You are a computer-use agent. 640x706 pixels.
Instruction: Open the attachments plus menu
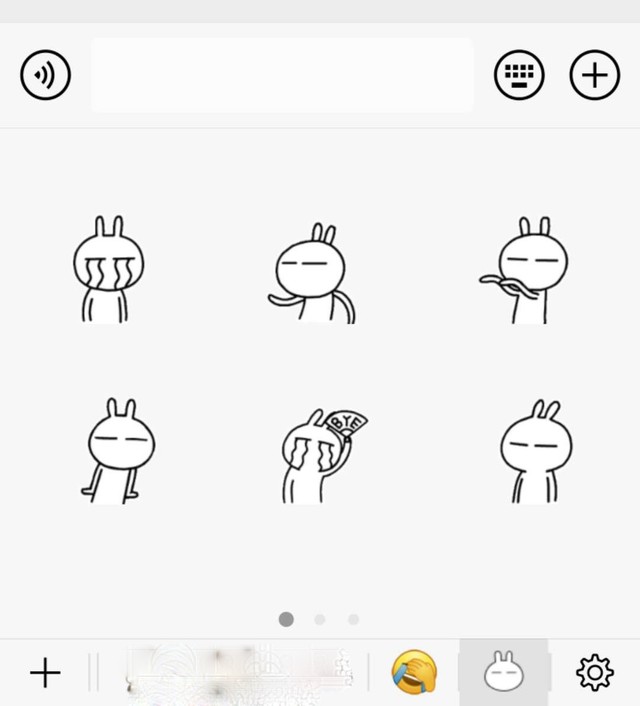pos(595,75)
